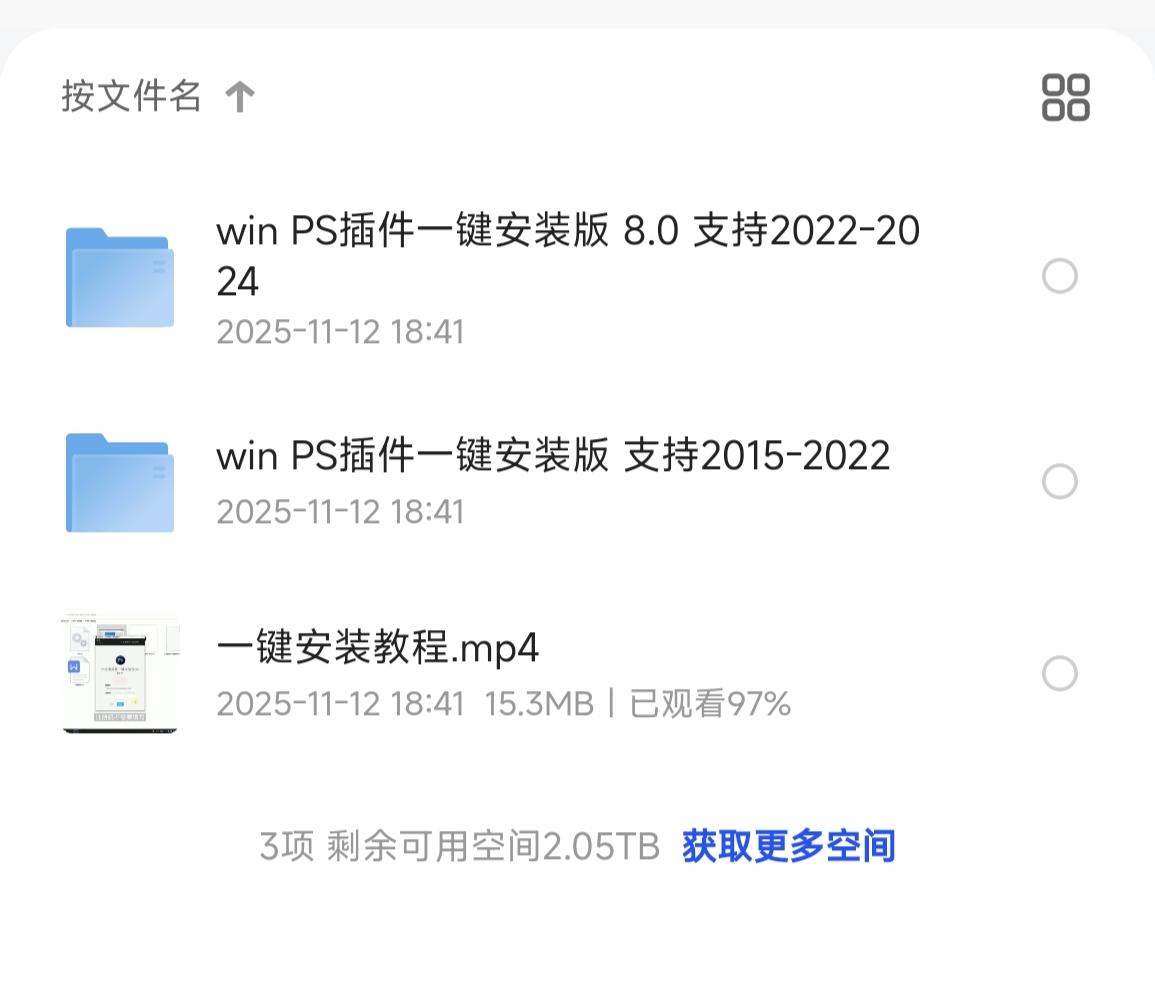Open folder win PS插件一键安装版 8.0 支持2022-2024
Image resolution: width=1155 pixels, height=1002 pixels.
(567, 257)
